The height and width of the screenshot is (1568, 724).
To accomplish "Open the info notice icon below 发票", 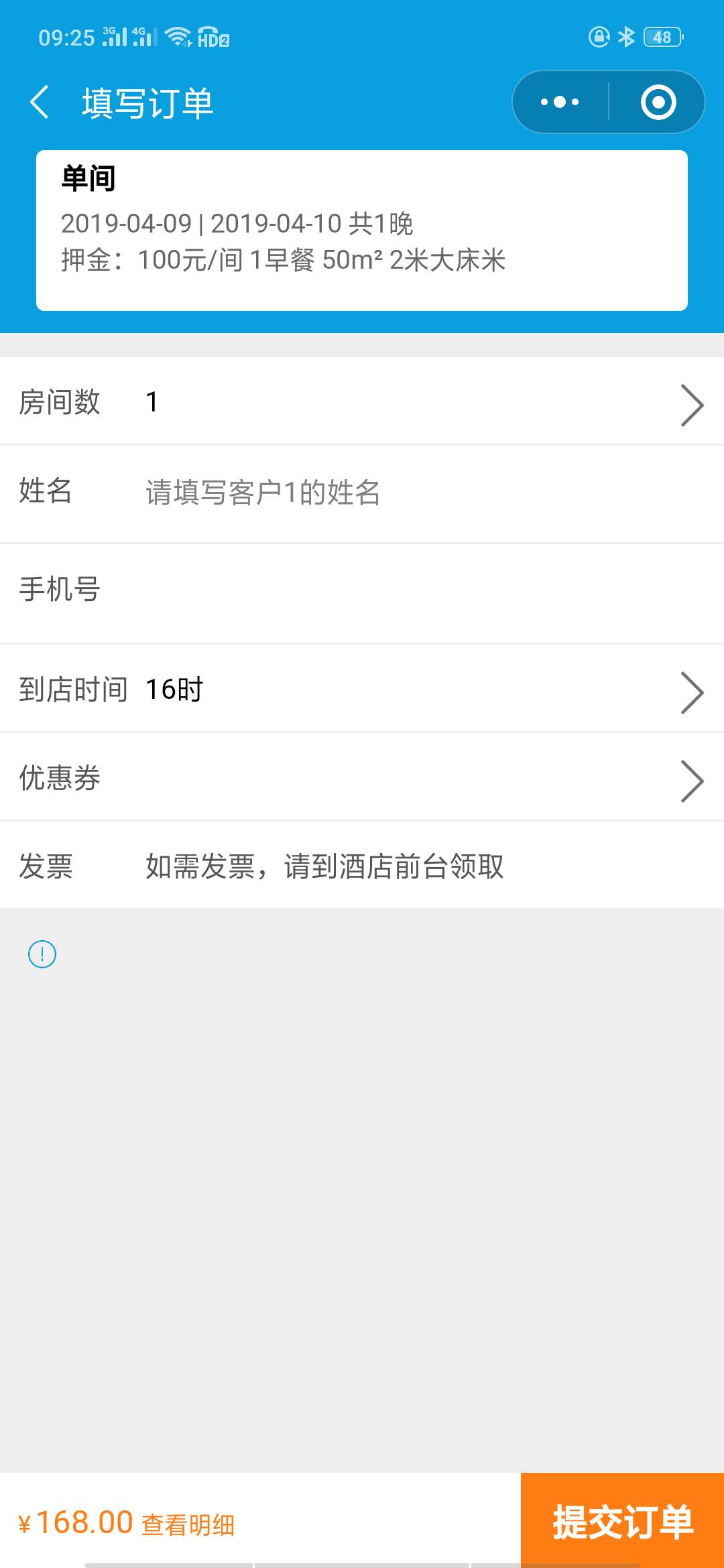I will tap(42, 954).
